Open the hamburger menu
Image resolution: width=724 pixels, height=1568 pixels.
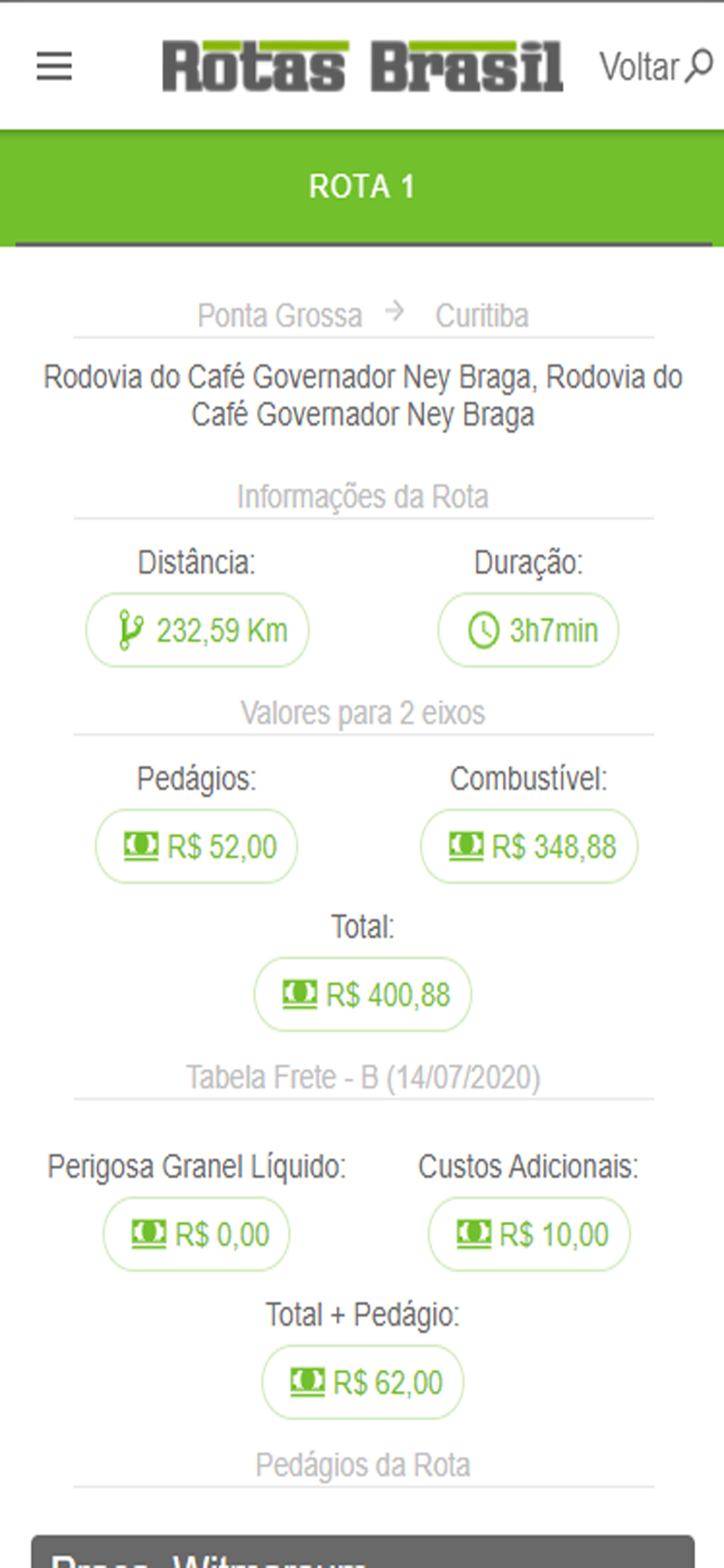point(54,66)
